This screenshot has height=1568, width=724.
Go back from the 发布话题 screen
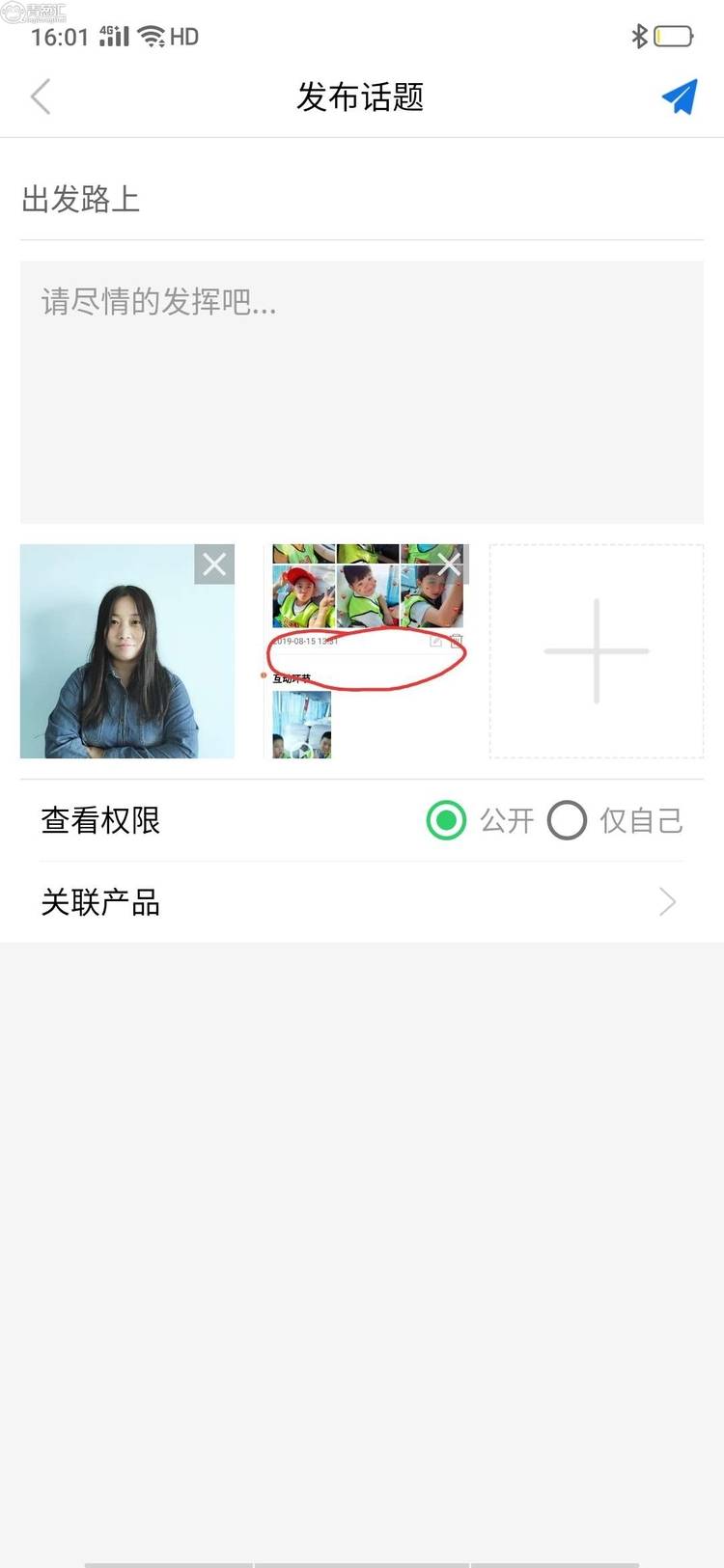tap(41, 96)
